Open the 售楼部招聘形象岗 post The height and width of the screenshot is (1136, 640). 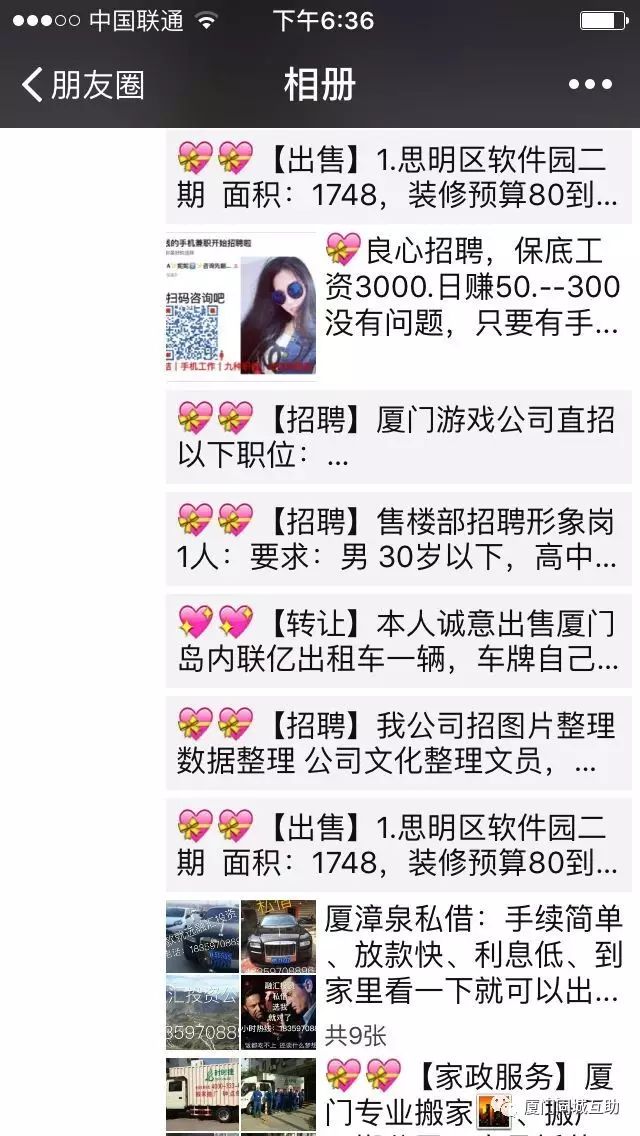point(398,539)
